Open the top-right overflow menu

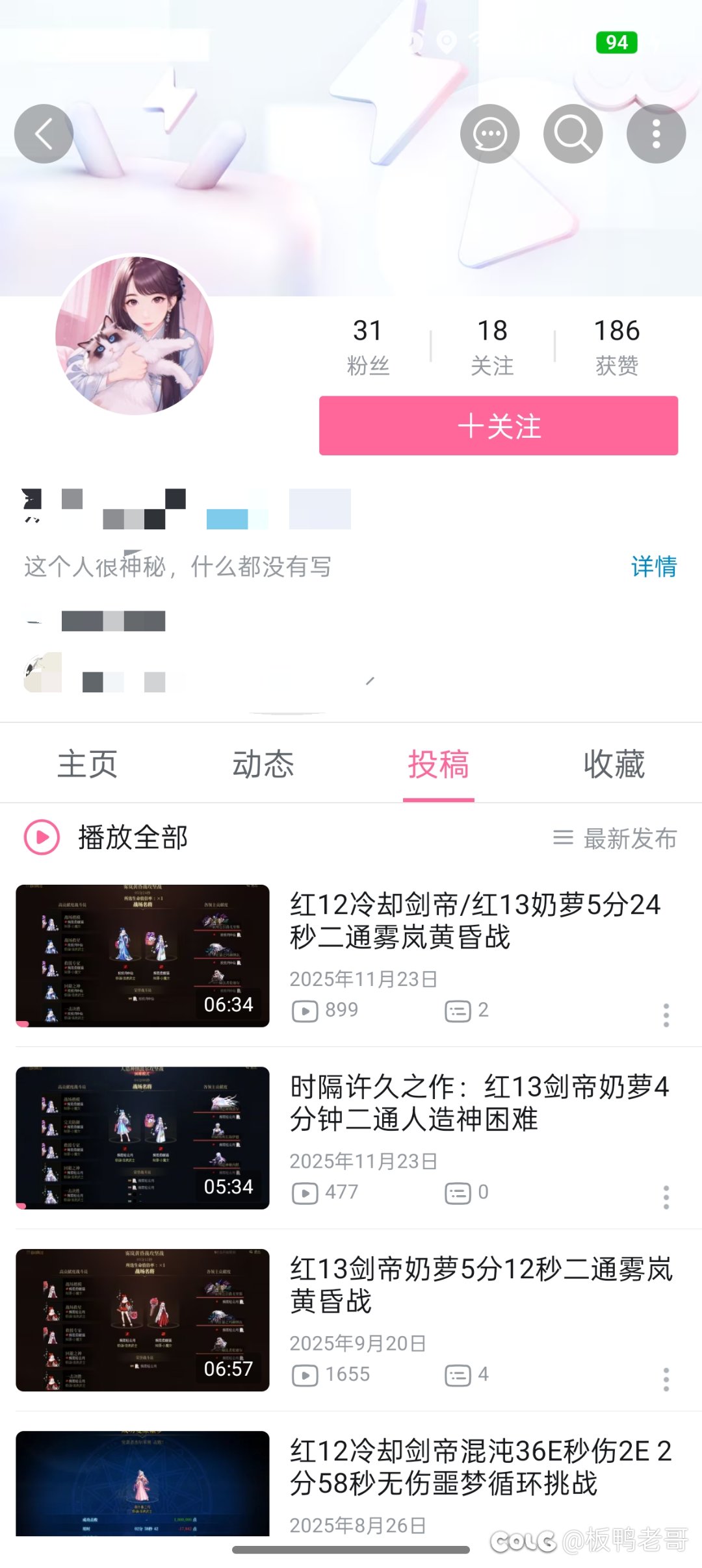656,134
